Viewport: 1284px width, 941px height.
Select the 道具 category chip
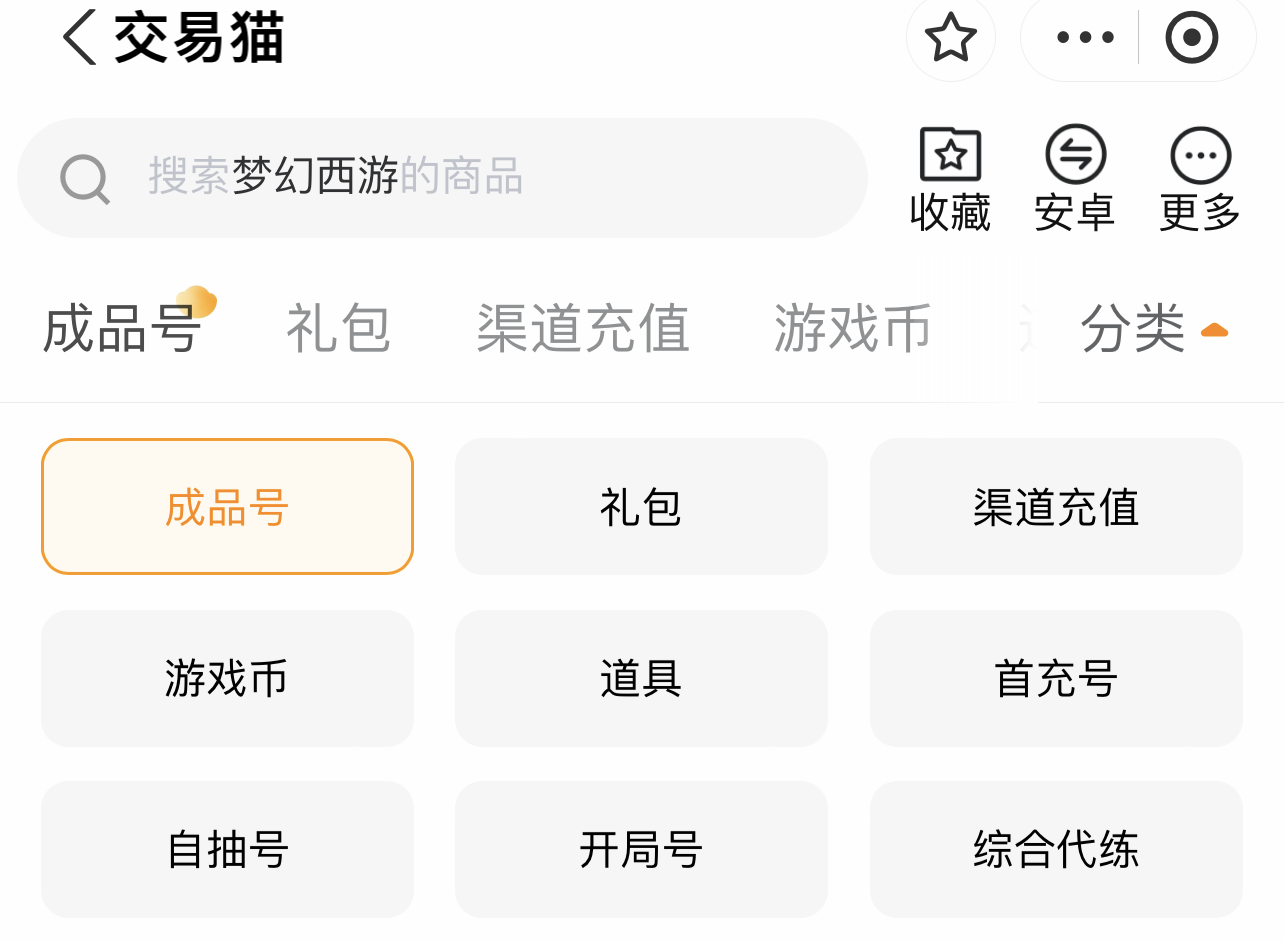coord(641,678)
